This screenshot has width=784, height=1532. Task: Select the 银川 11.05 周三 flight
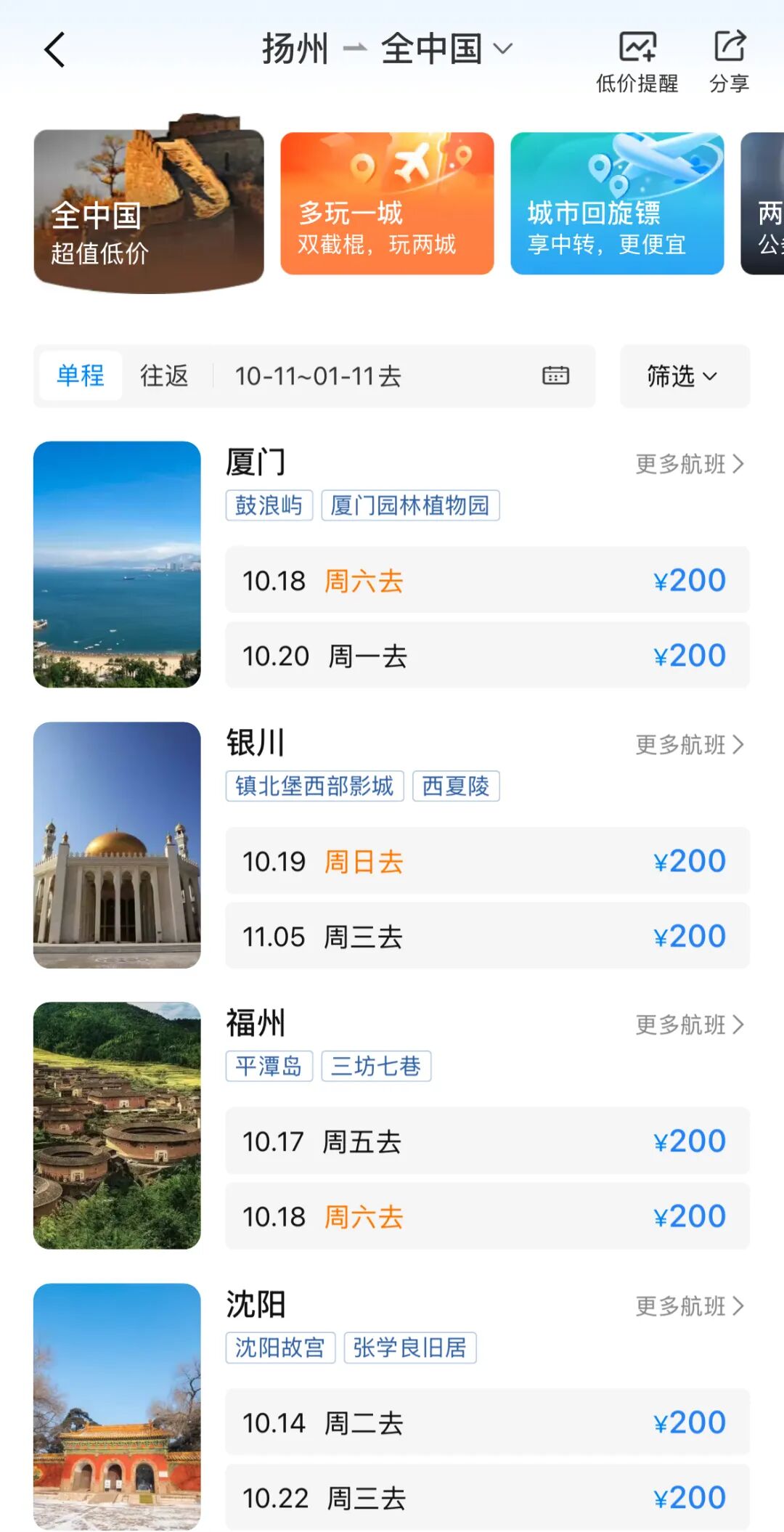tap(487, 936)
